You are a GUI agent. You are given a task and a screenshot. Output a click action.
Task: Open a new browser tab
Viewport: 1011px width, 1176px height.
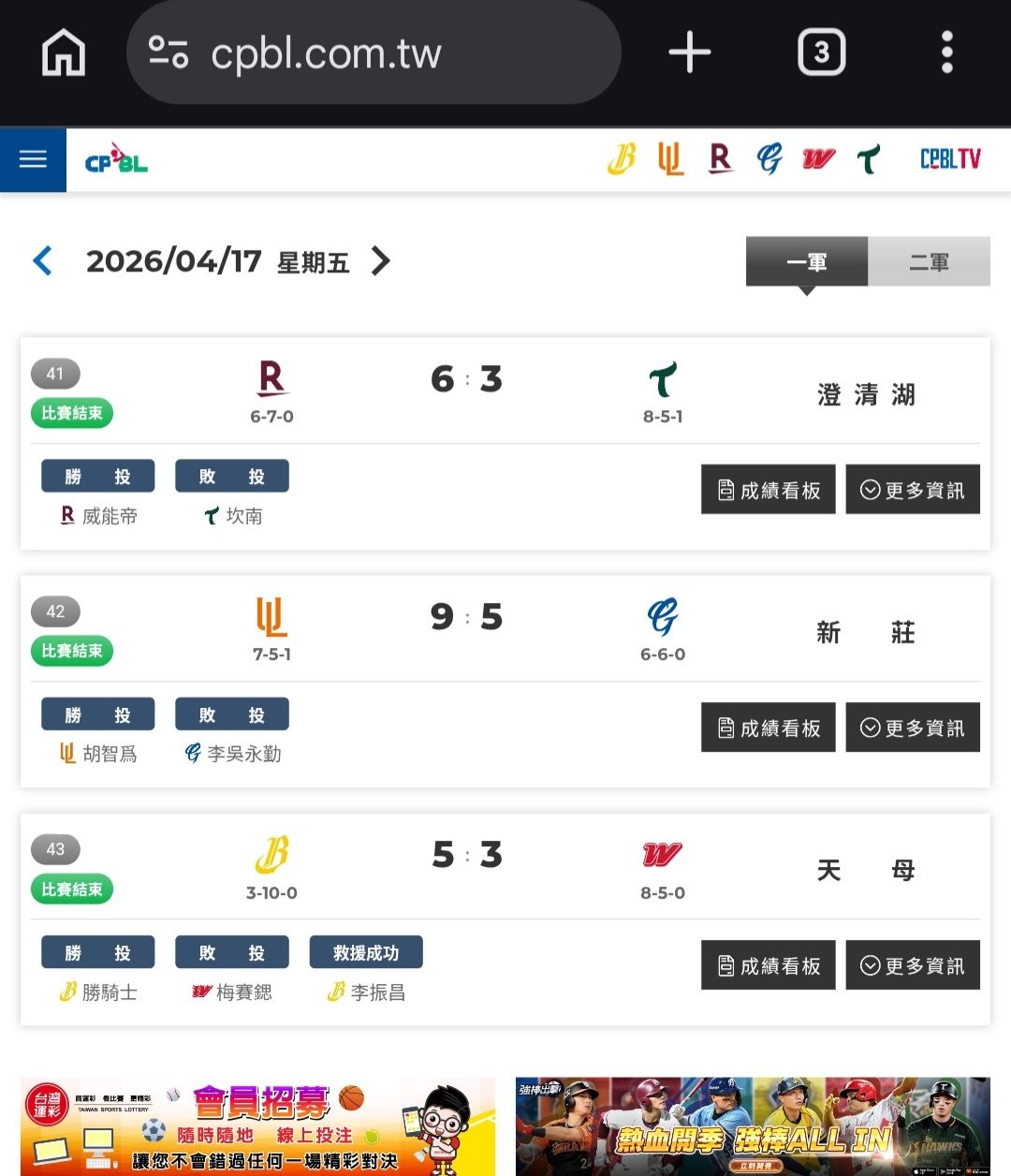pos(690,51)
